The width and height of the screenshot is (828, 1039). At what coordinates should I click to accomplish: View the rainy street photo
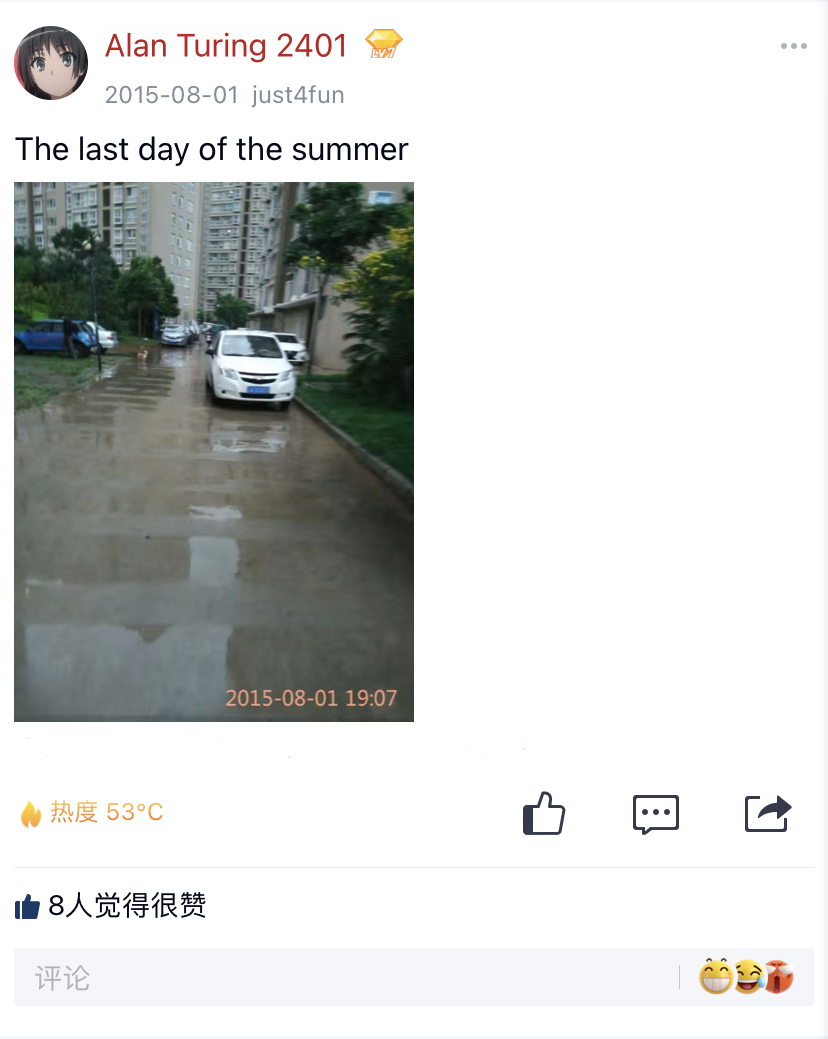pos(214,451)
